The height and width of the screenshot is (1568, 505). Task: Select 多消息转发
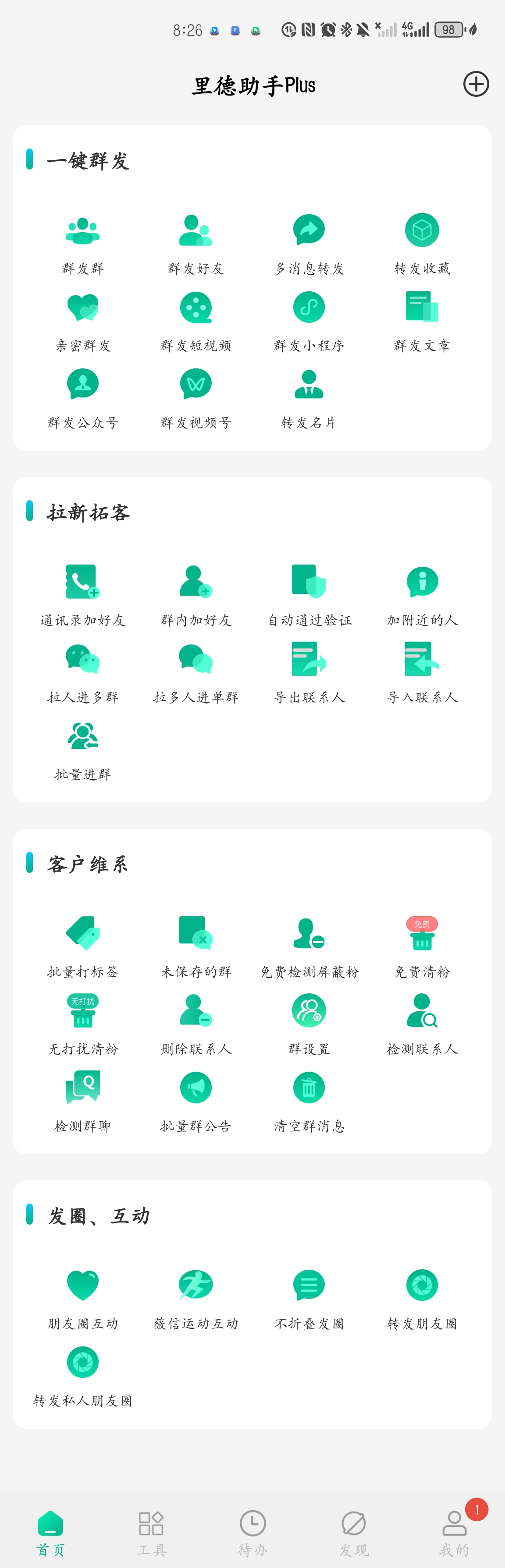(309, 243)
